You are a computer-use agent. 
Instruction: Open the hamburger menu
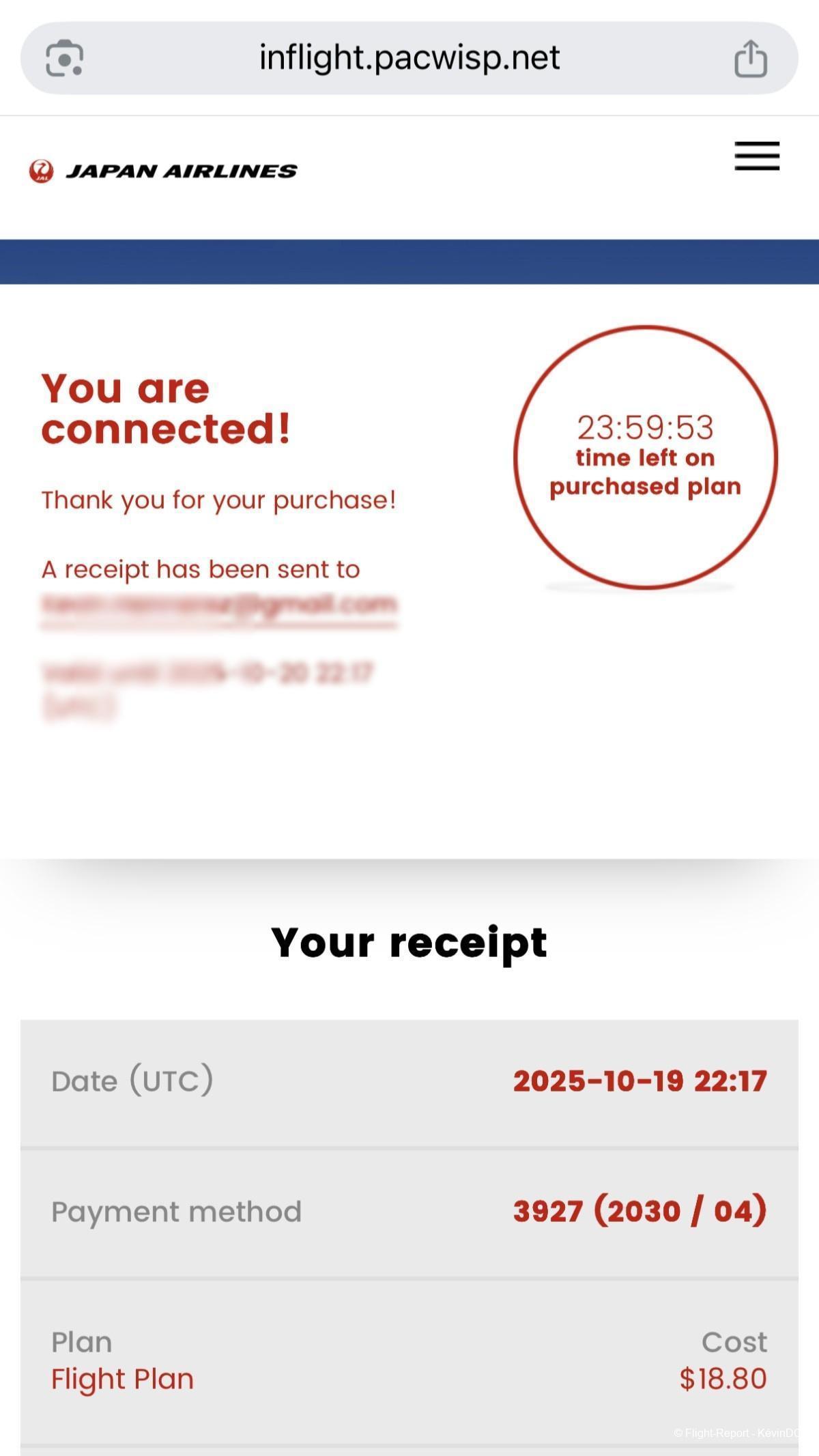[757, 156]
